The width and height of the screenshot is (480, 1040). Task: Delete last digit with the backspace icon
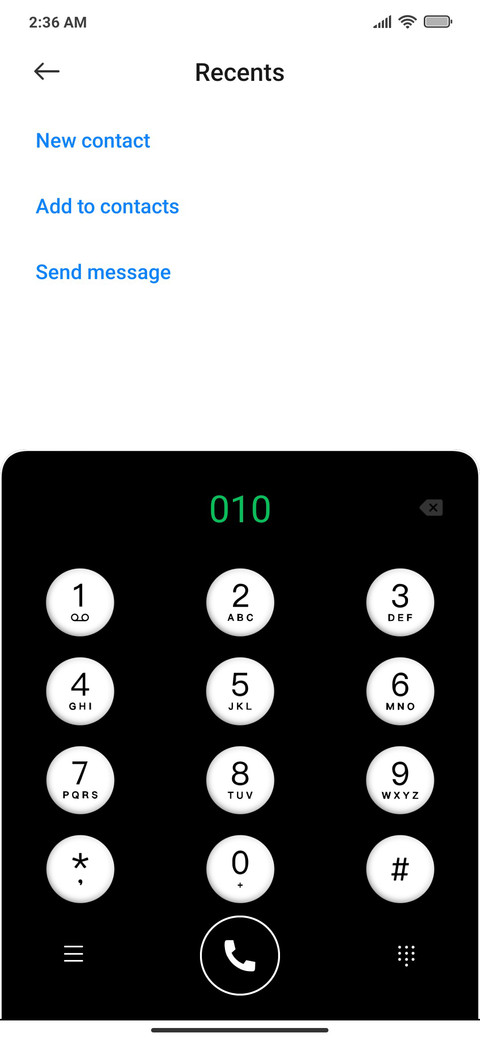click(x=431, y=508)
